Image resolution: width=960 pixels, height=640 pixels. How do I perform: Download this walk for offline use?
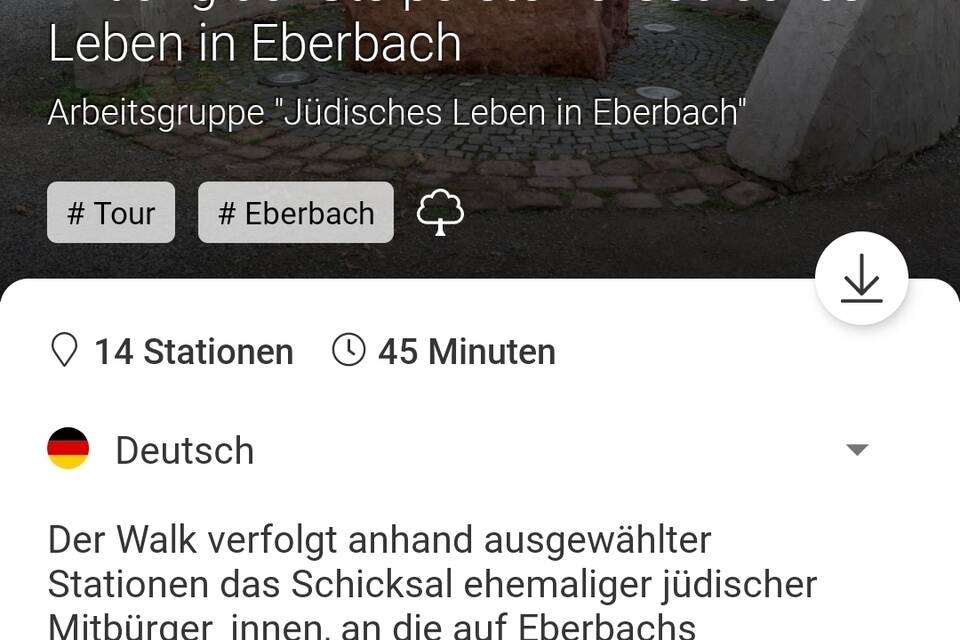click(861, 279)
